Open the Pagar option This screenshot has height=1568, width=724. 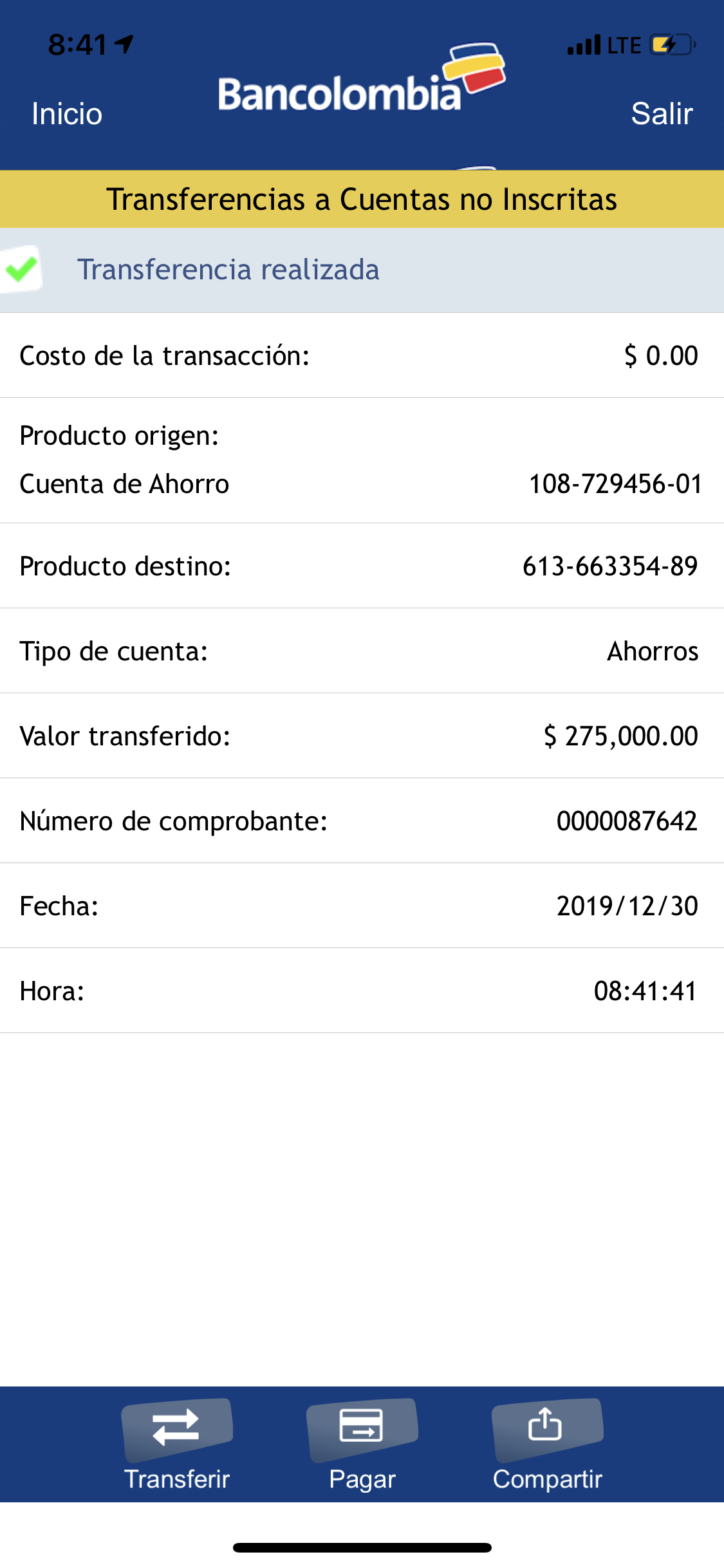pyautogui.click(x=362, y=1444)
